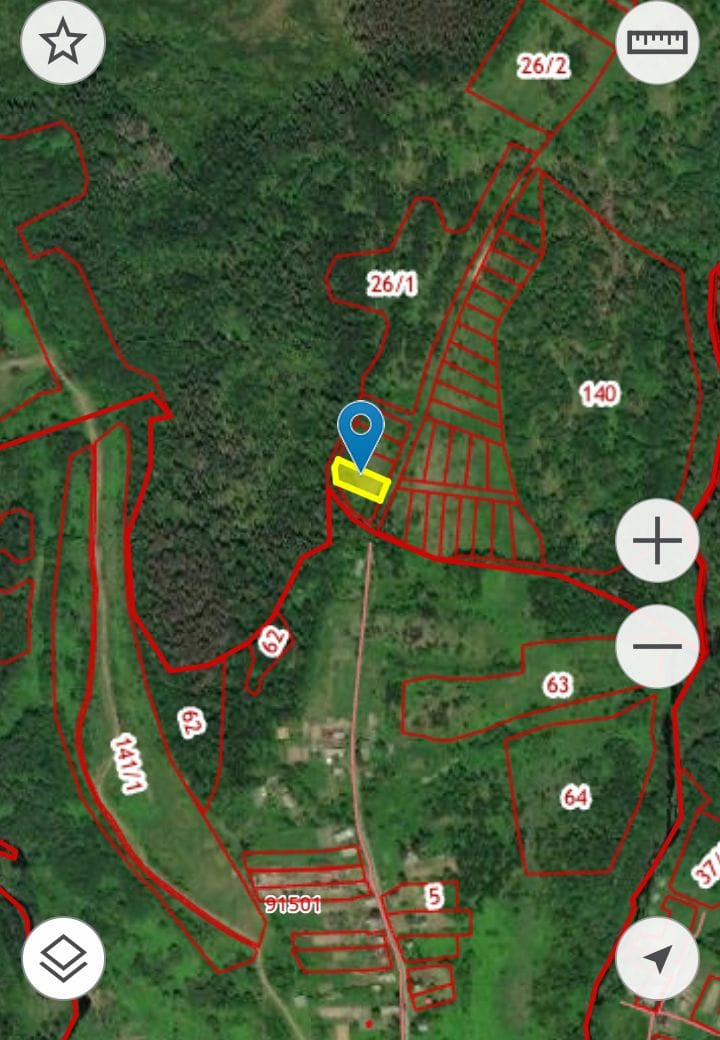
Task: Open the map layers selector
Action: coord(62,958)
